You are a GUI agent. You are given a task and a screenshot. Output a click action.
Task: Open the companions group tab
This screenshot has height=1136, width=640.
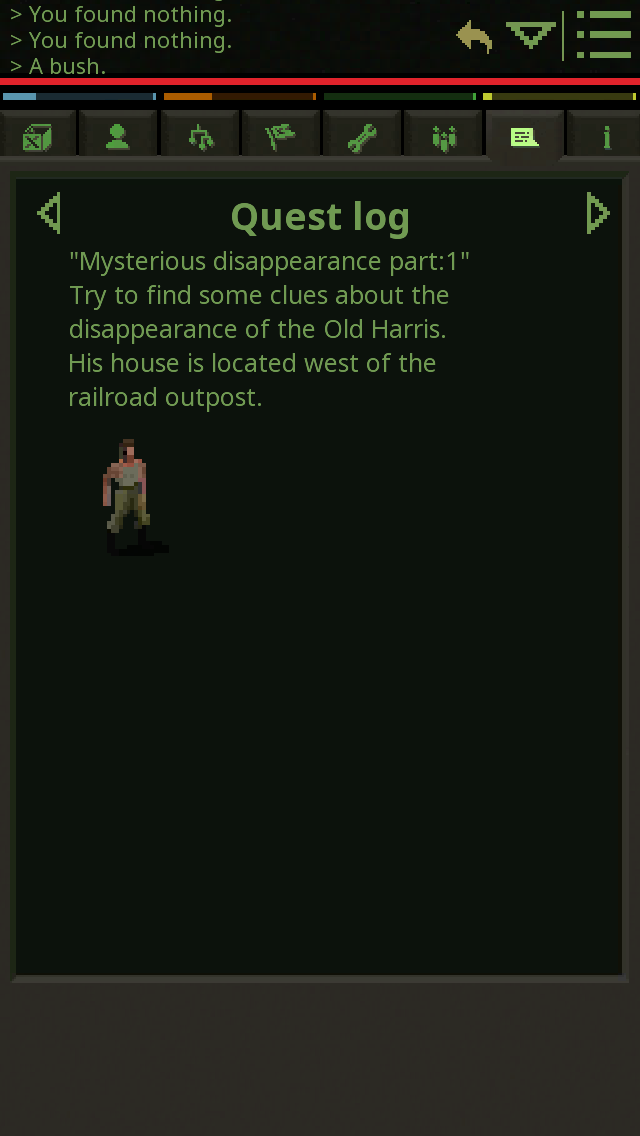click(443, 136)
